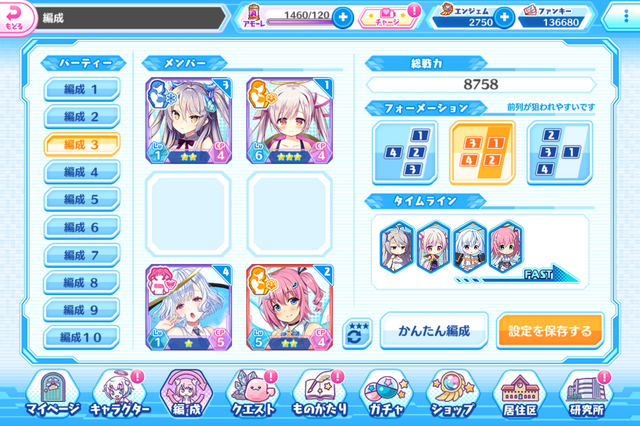
Task: Go back with the もどる button
Action: pos(16,17)
